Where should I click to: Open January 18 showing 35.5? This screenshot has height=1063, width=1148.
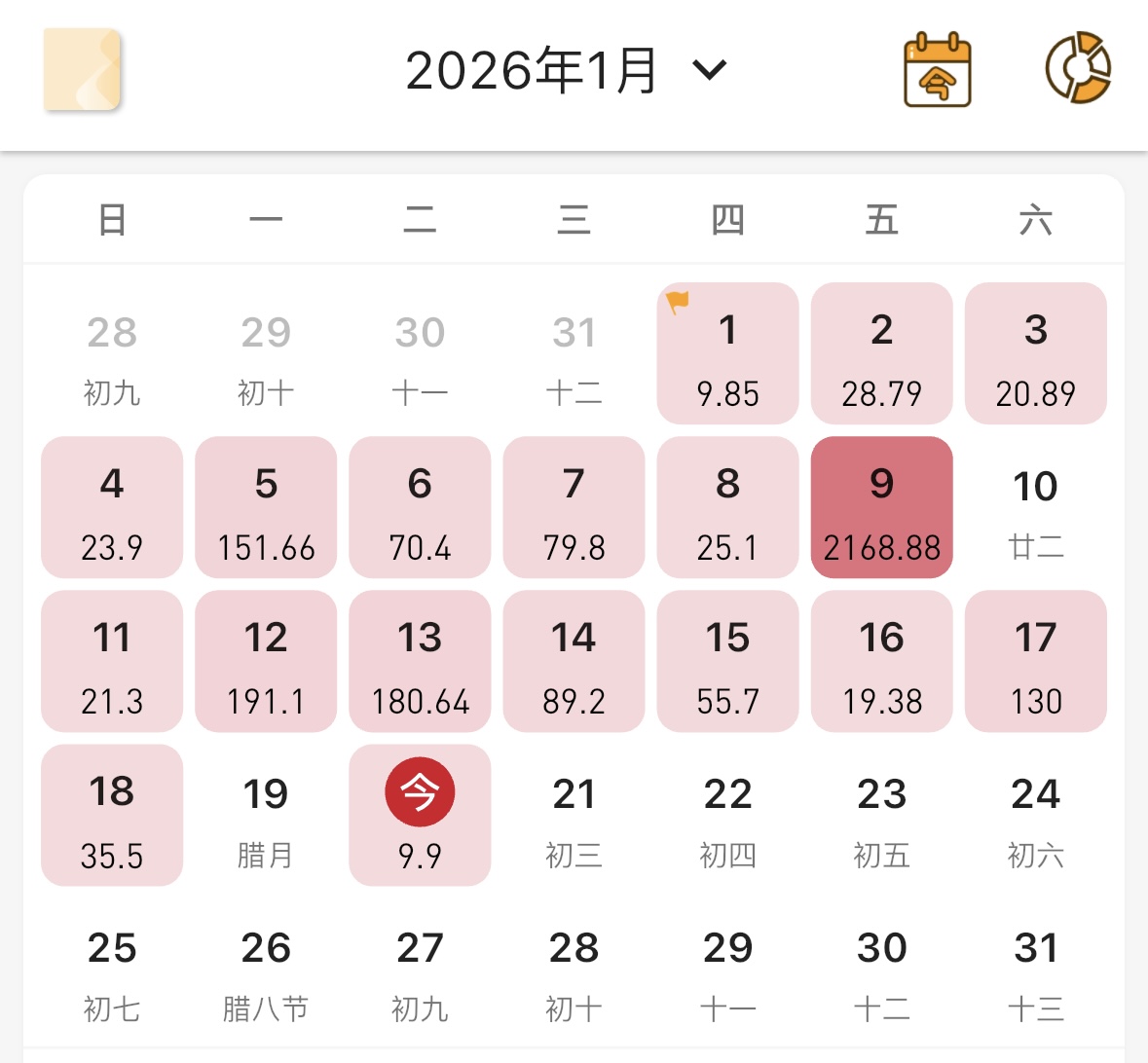pyautogui.click(x=112, y=816)
